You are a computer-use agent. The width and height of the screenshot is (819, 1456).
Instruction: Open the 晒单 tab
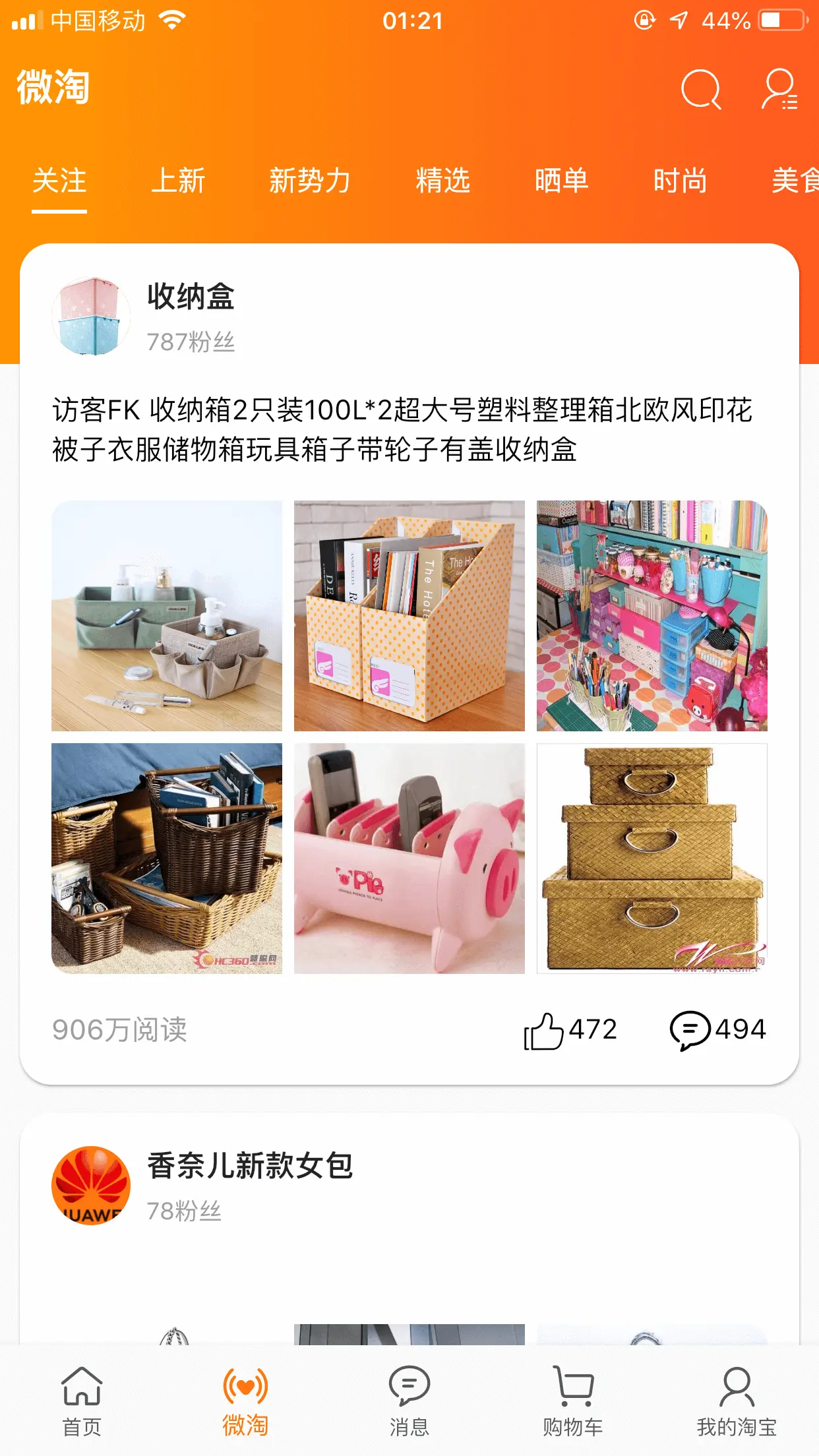[561, 181]
